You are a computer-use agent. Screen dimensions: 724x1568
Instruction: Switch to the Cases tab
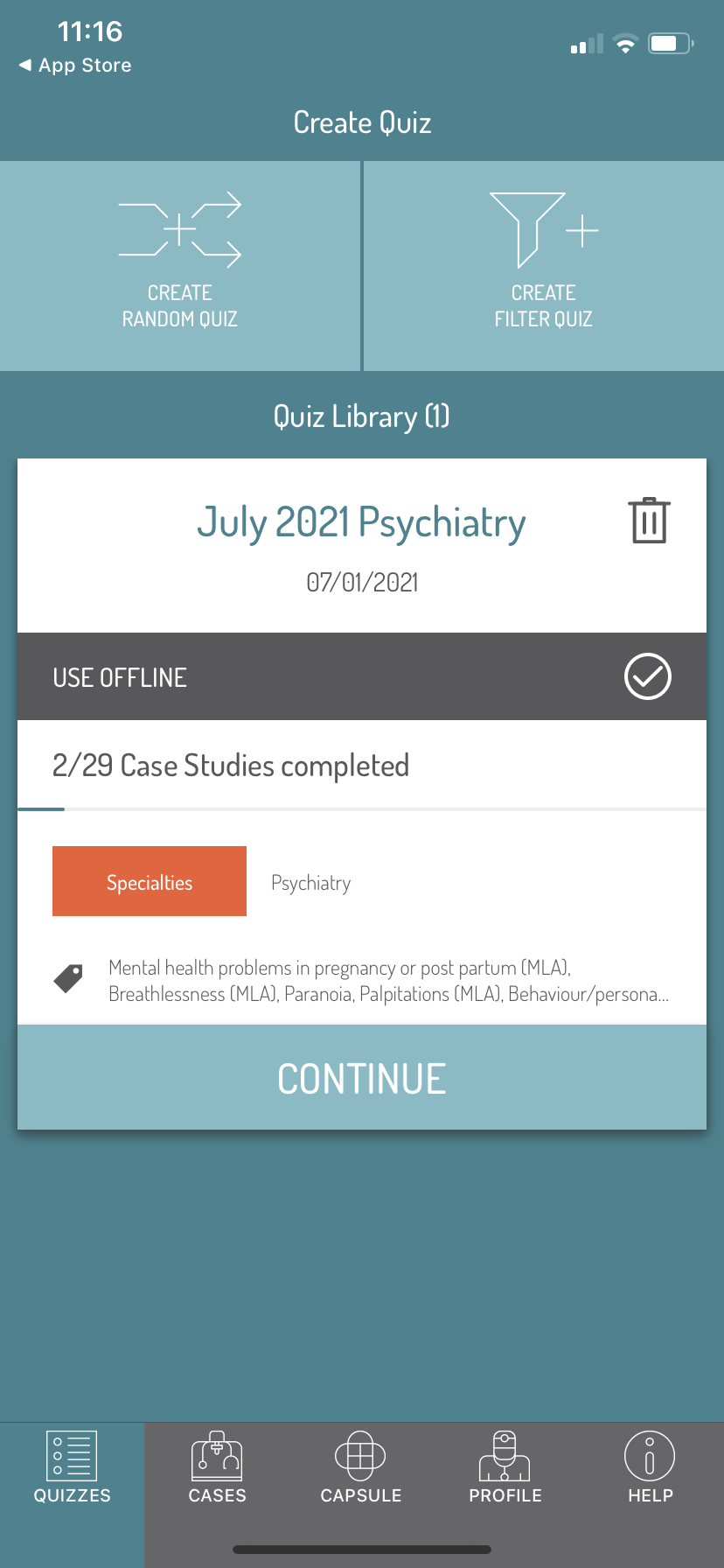pos(217,1467)
